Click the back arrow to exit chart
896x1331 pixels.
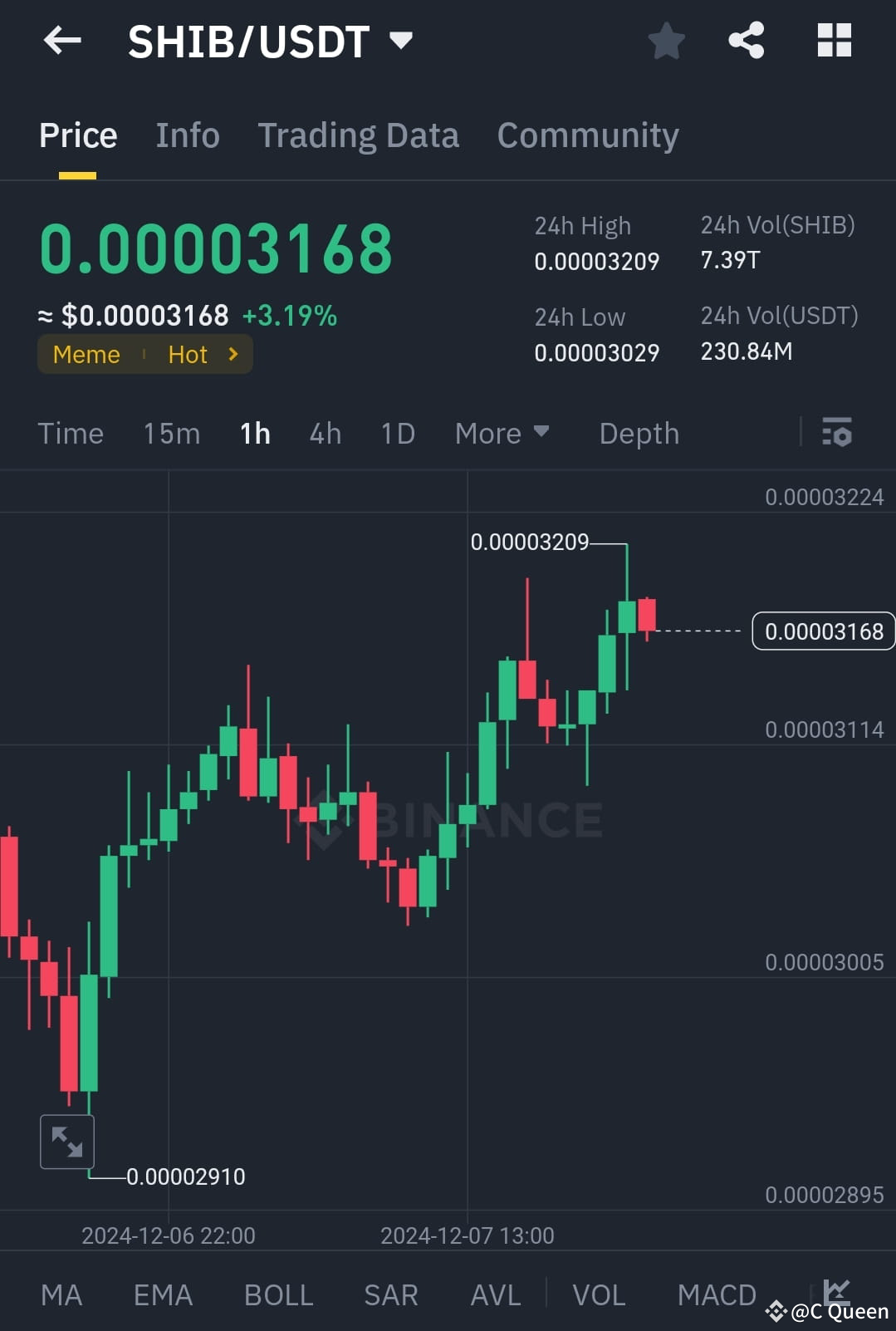(61, 41)
